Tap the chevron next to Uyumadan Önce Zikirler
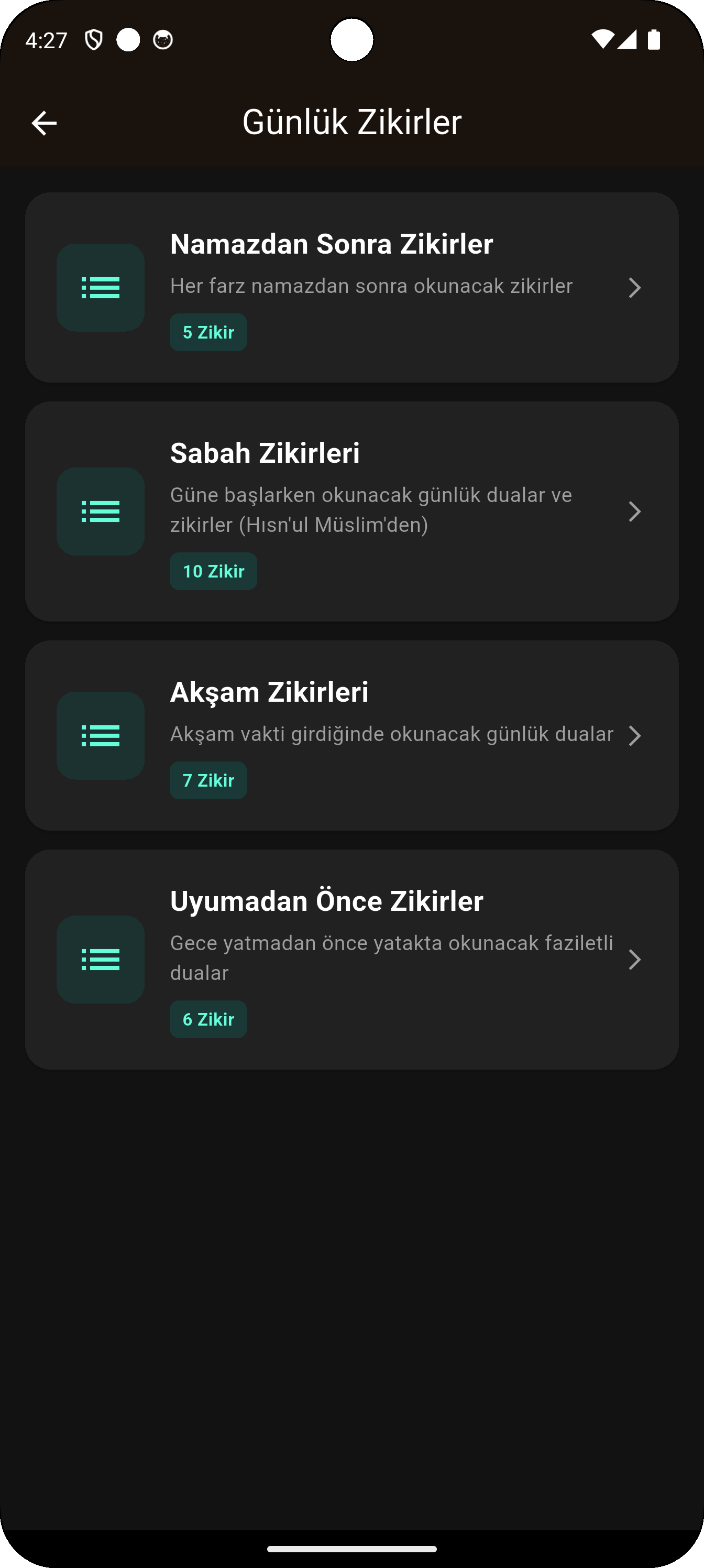This screenshot has width=704, height=1568. click(x=635, y=960)
